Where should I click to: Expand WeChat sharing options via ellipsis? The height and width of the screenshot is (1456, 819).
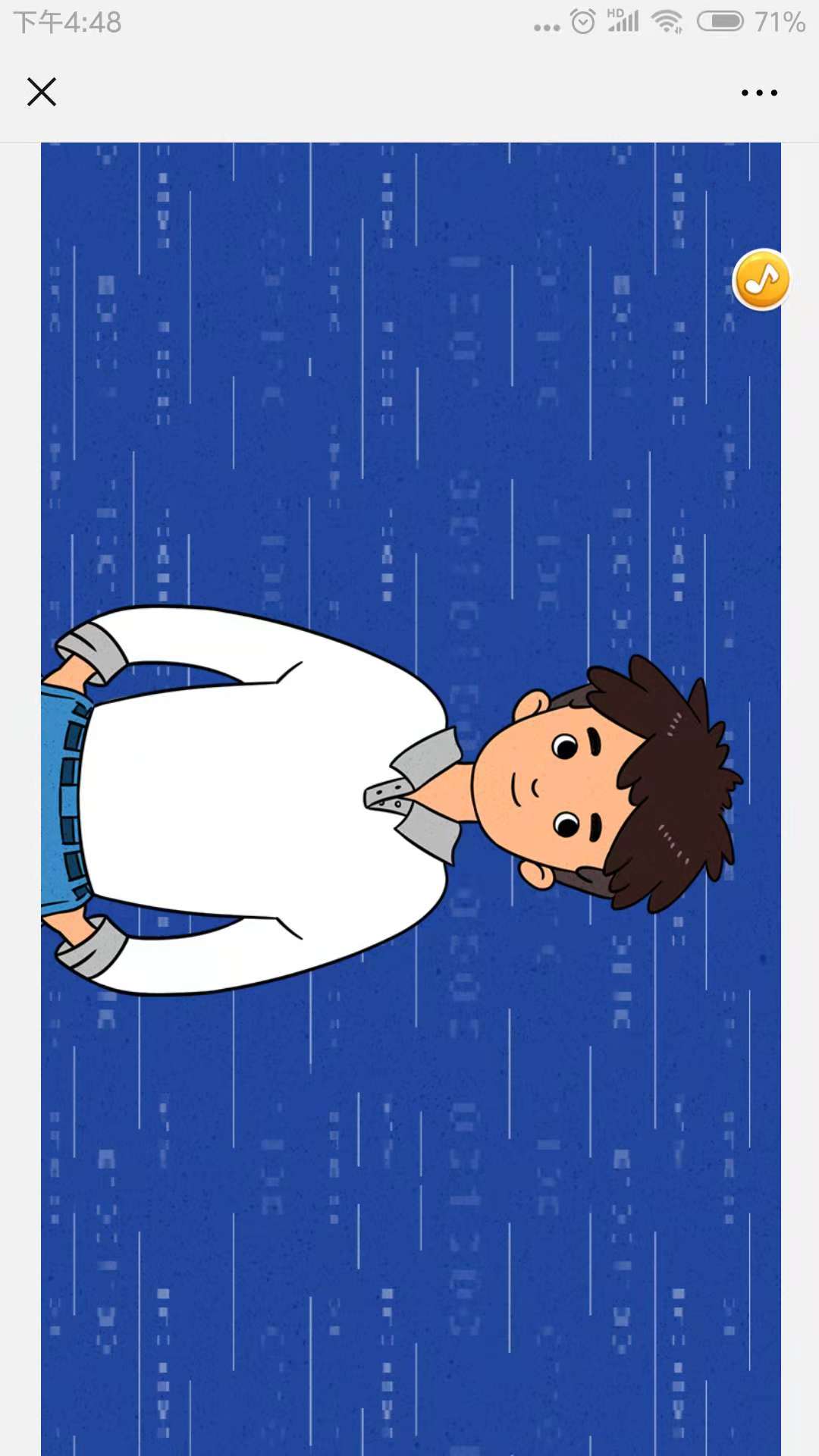click(x=761, y=92)
